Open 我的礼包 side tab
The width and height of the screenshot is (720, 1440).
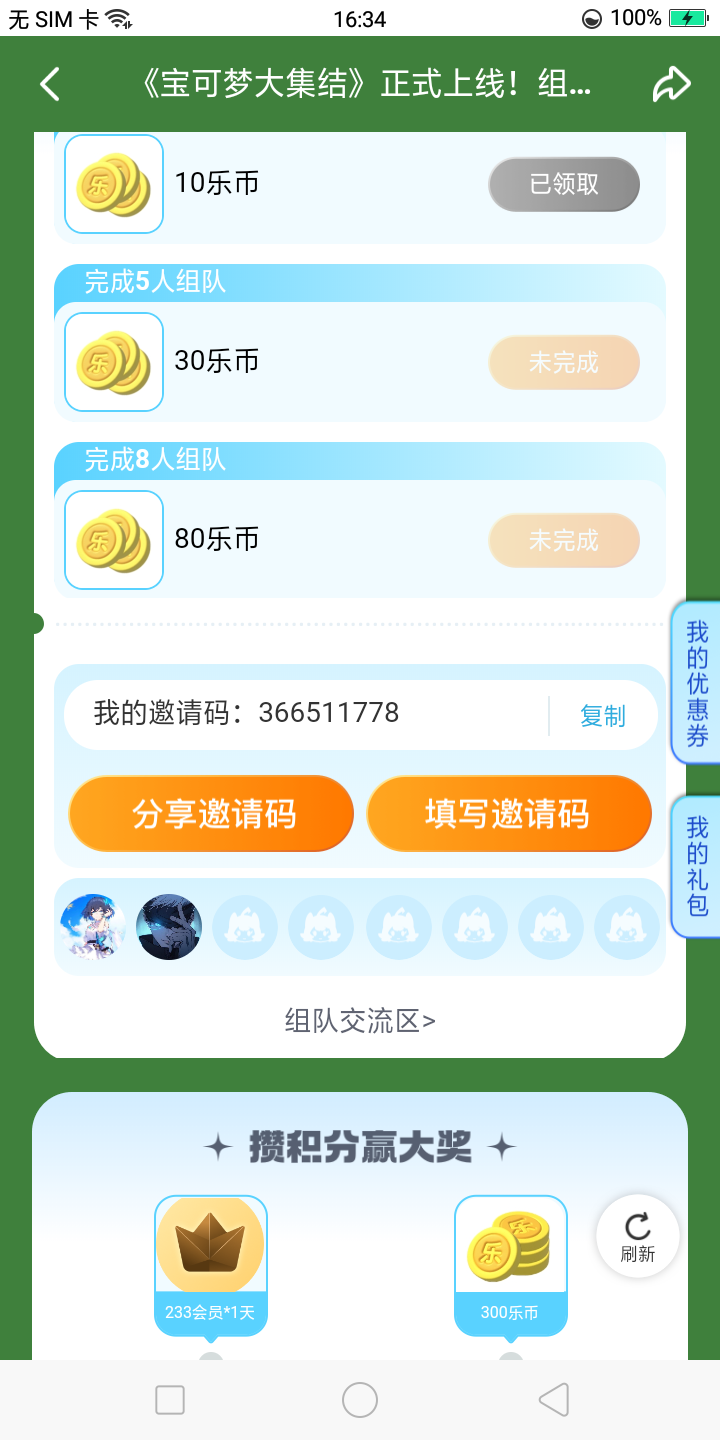(697, 867)
